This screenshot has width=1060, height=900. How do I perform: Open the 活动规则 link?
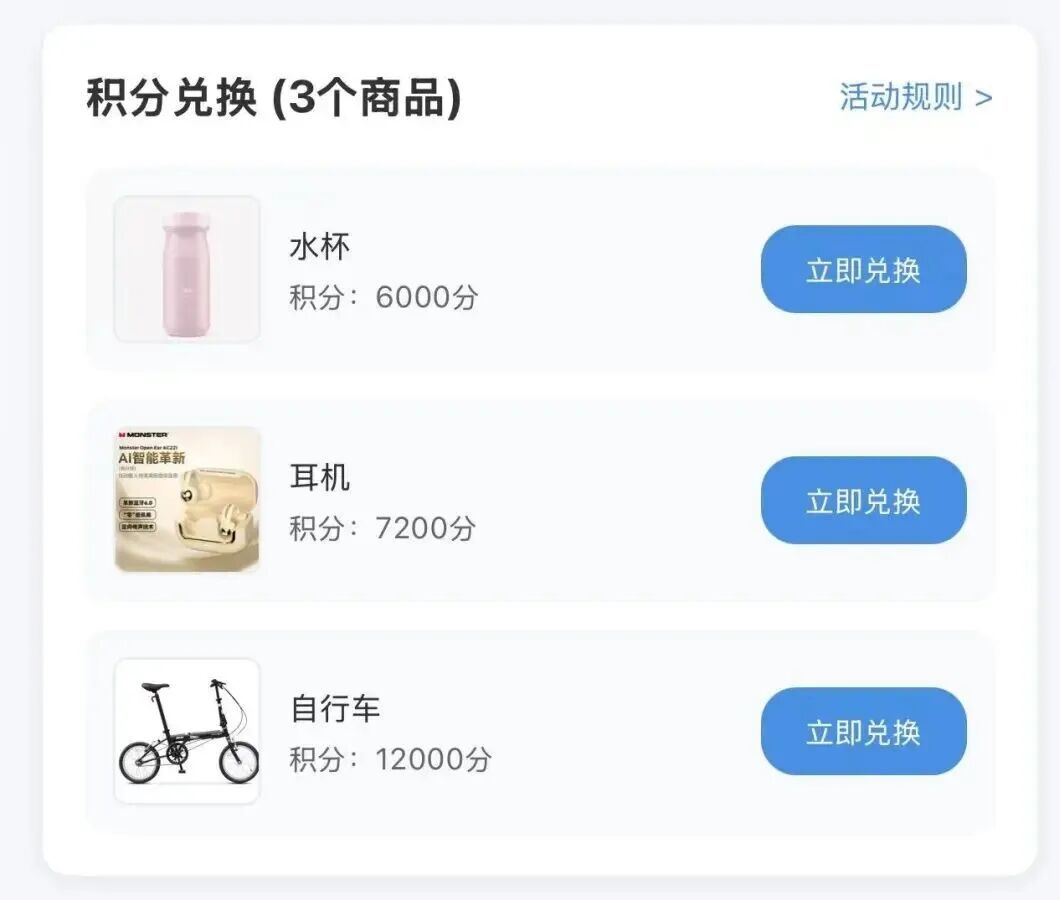coord(915,98)
